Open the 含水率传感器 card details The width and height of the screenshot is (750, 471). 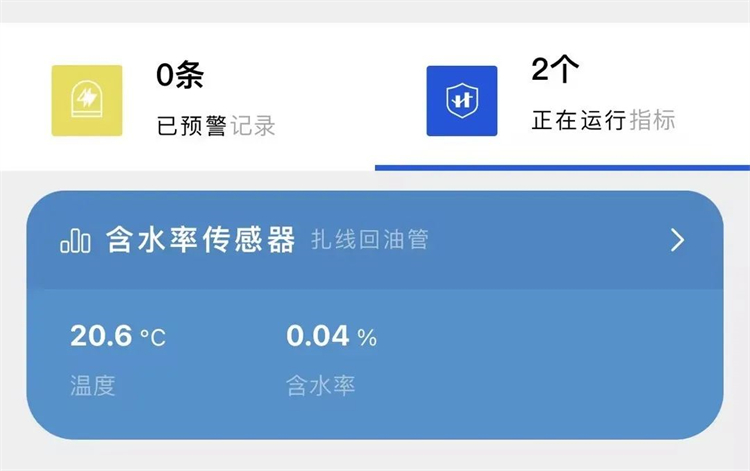677,240
